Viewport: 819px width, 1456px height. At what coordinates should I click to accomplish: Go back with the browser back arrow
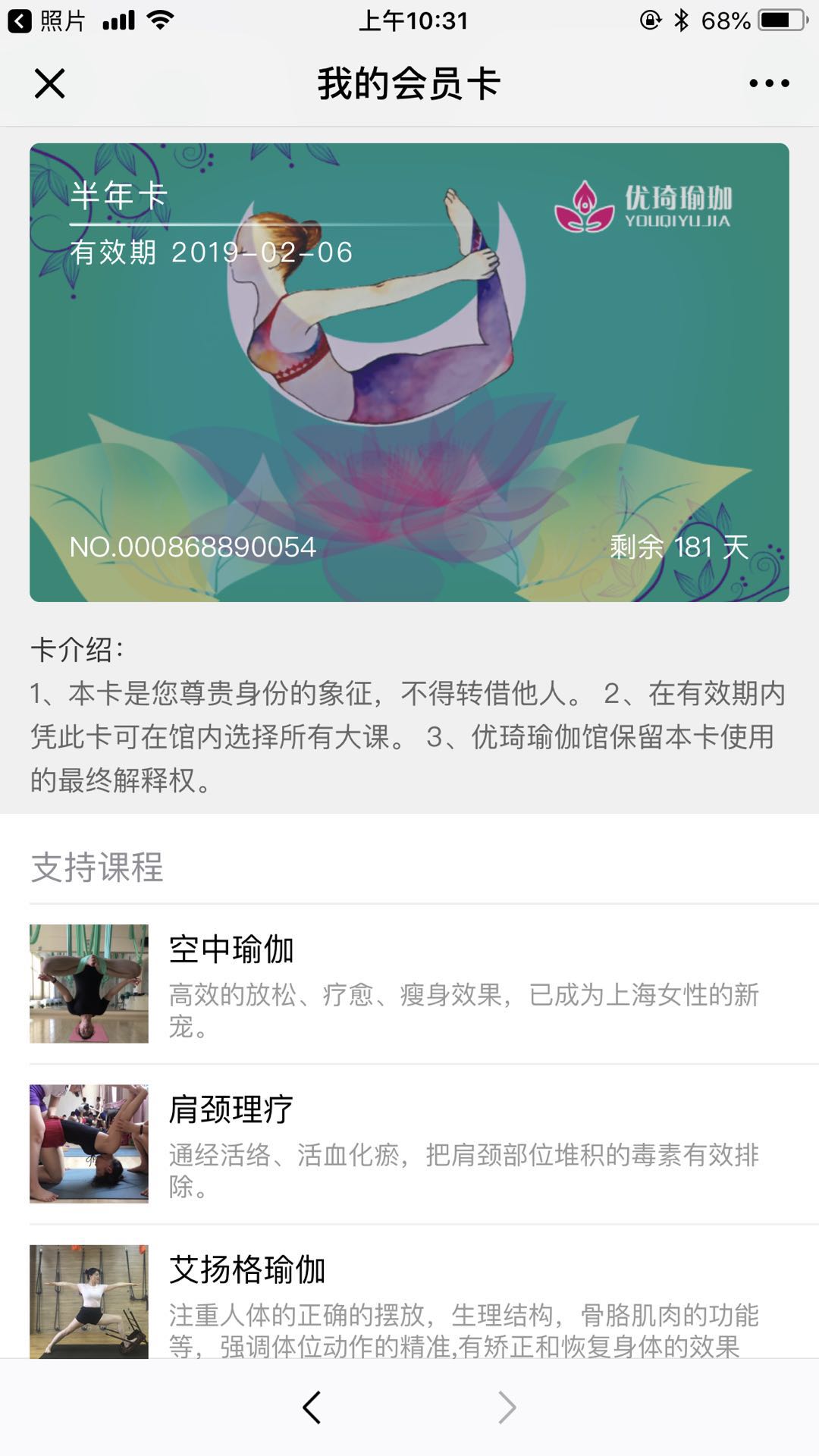tap(312, 1407)
